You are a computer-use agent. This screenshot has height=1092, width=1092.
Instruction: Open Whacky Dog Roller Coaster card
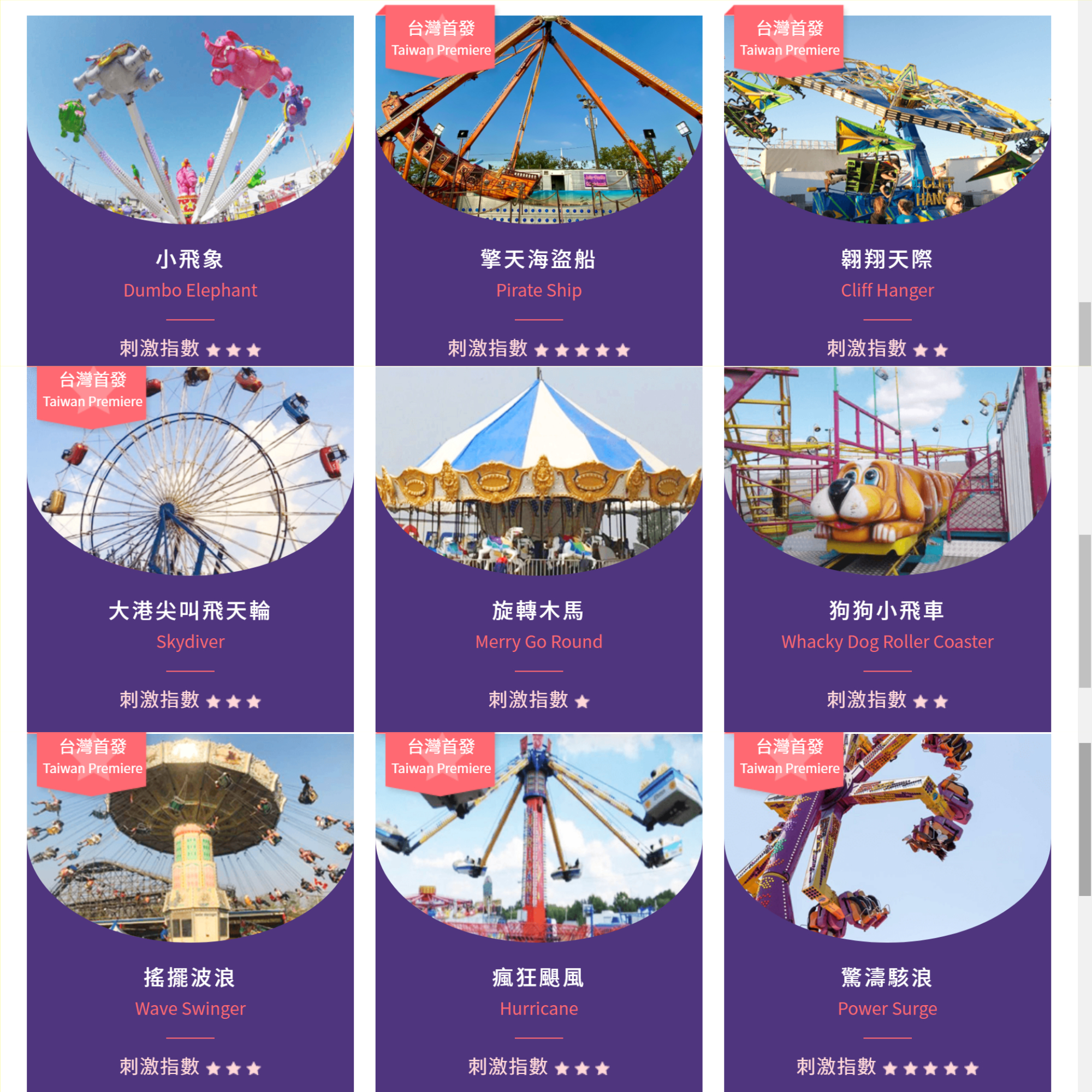(x=887, y=548)
